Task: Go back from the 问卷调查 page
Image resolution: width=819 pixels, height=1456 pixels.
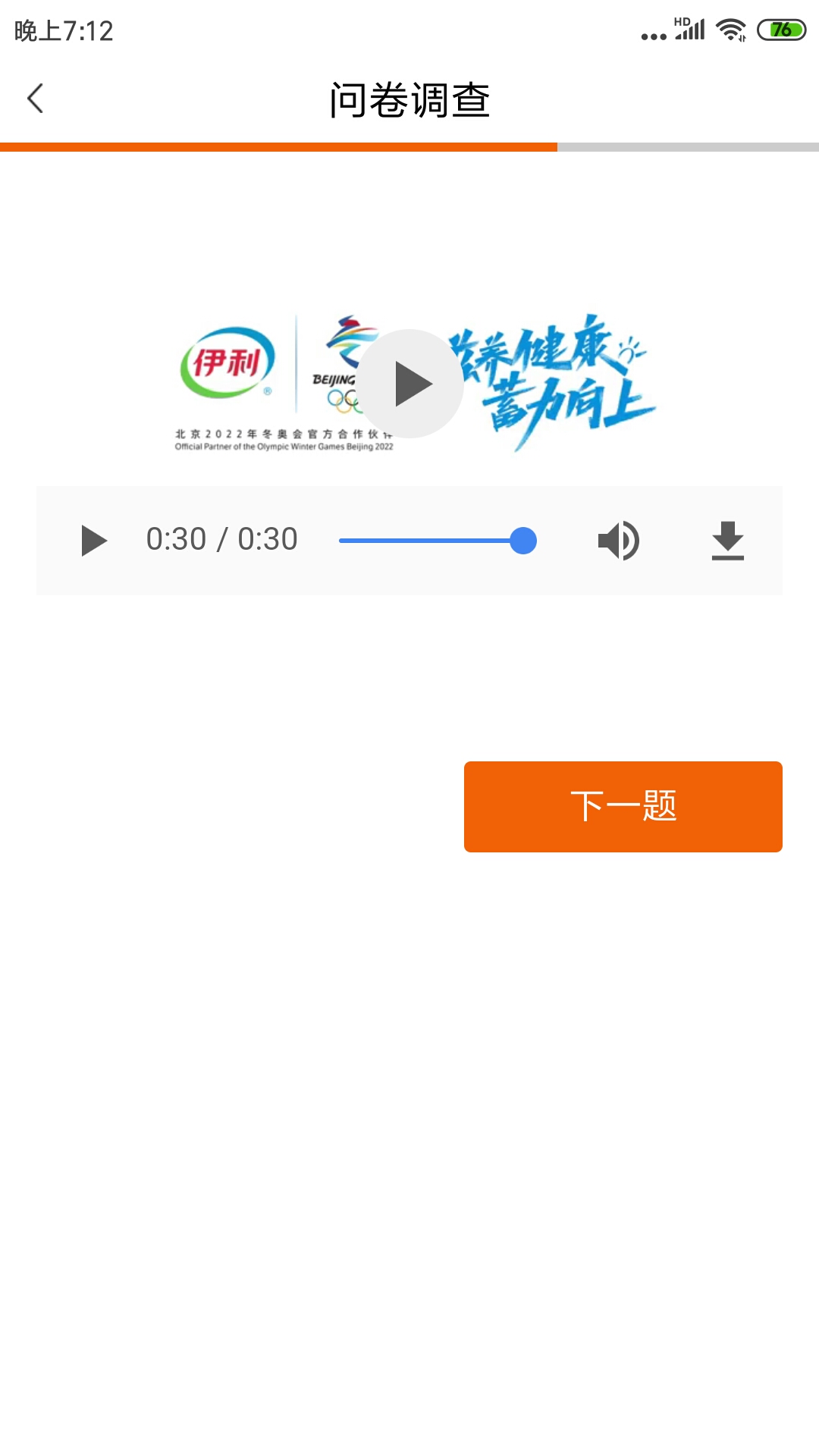Action: (x=35, y=99)
